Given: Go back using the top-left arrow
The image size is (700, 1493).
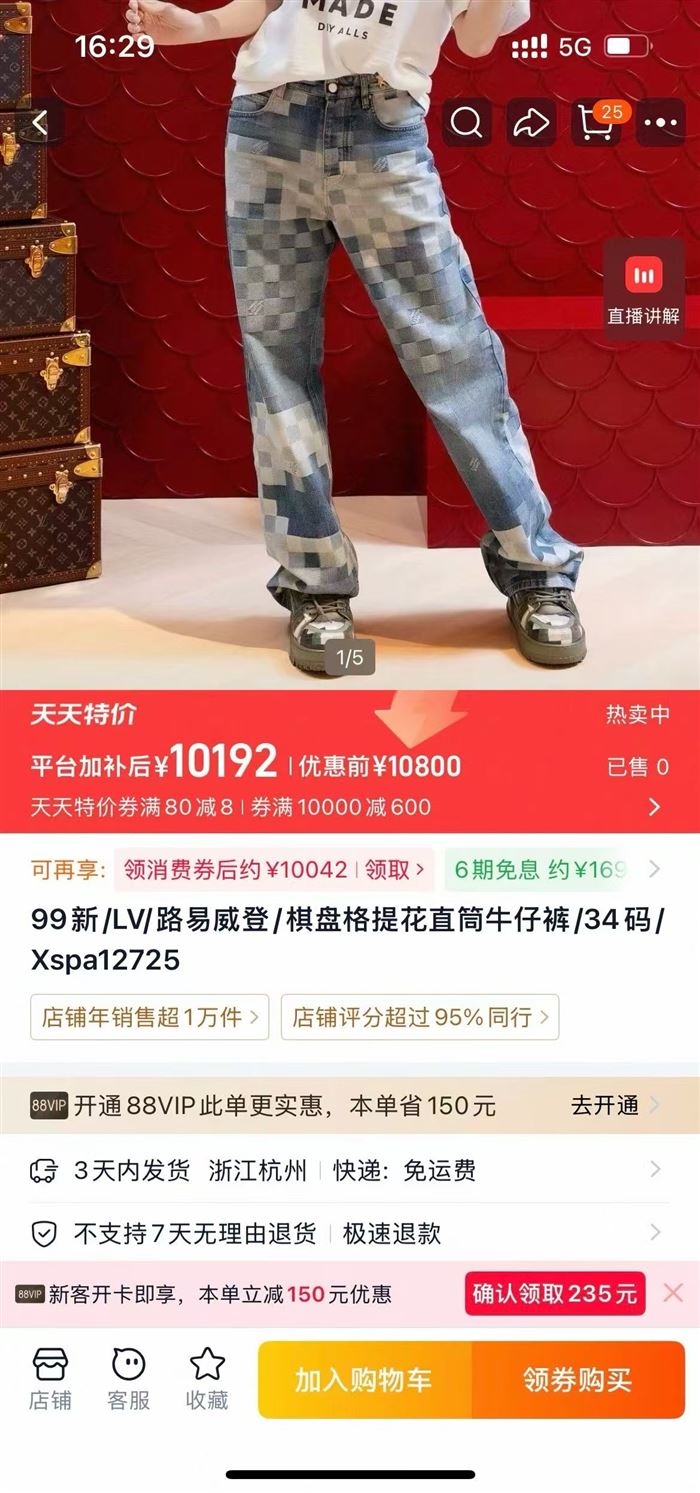Looking at the screenshot, I should tap(40, 123).
